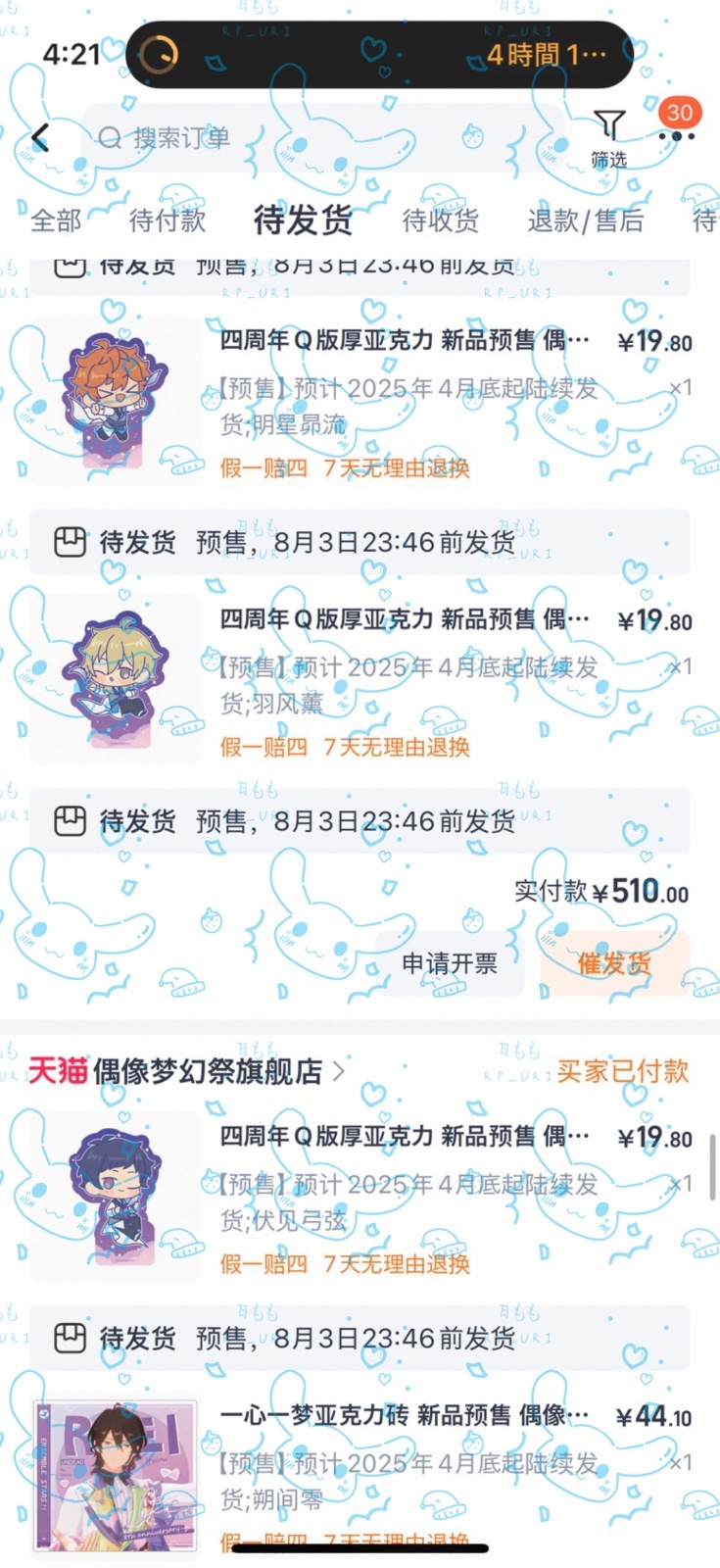This screenshot has height=1568, width=720.
Task: Switch to the 全部 tab
Action: [x=56, y=220]
